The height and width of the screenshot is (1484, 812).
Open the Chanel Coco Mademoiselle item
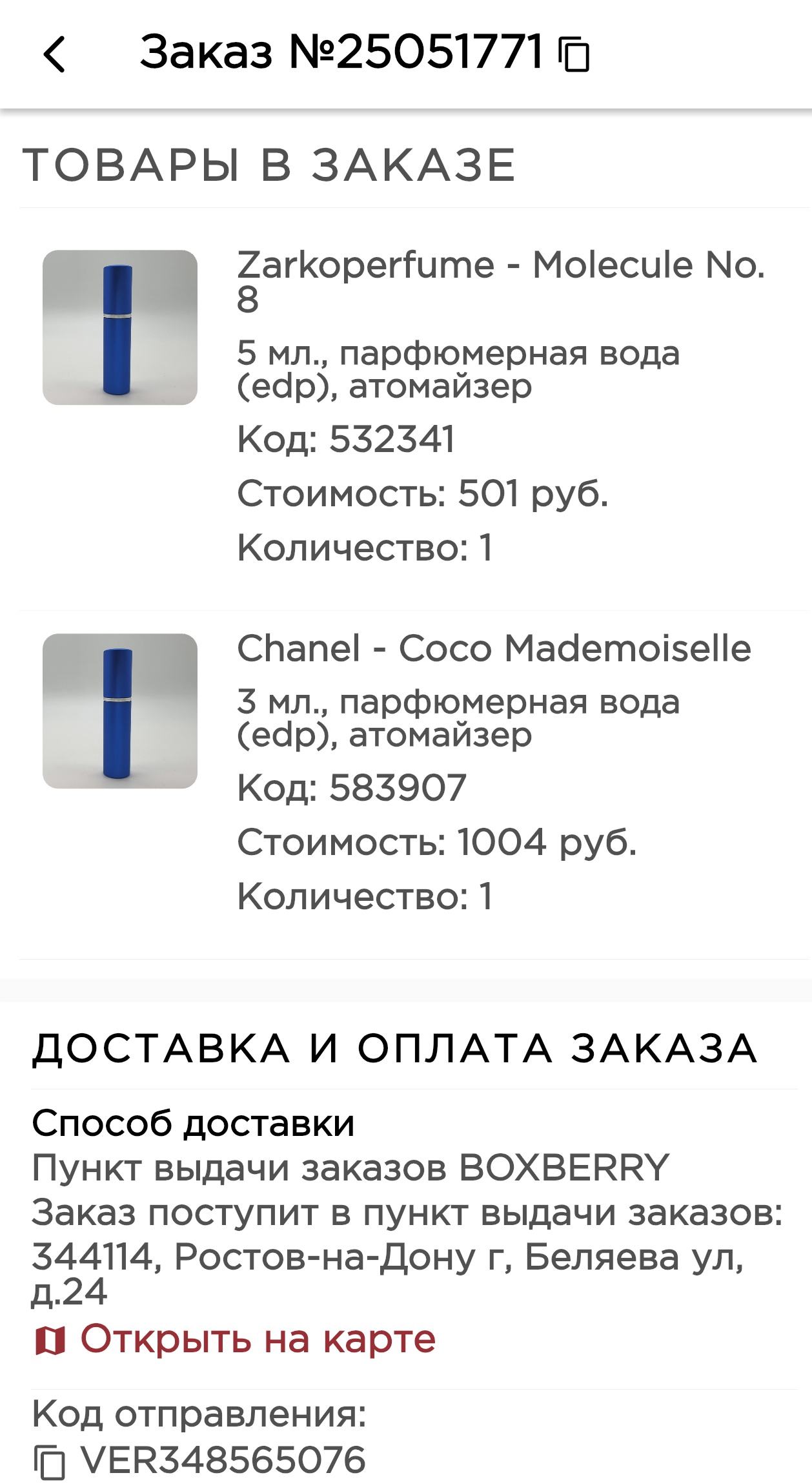(x=413, y=785)
